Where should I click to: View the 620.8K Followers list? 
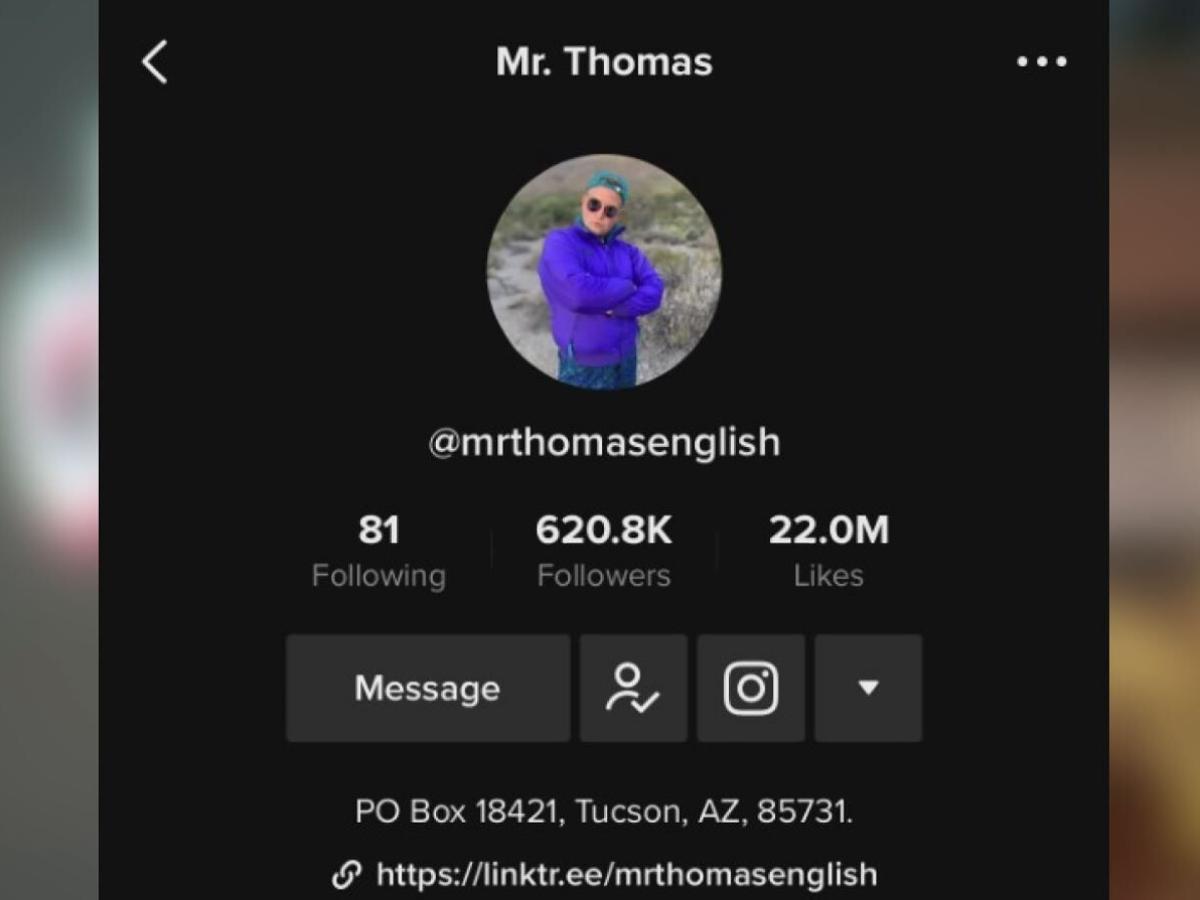[x=603, y=551]
